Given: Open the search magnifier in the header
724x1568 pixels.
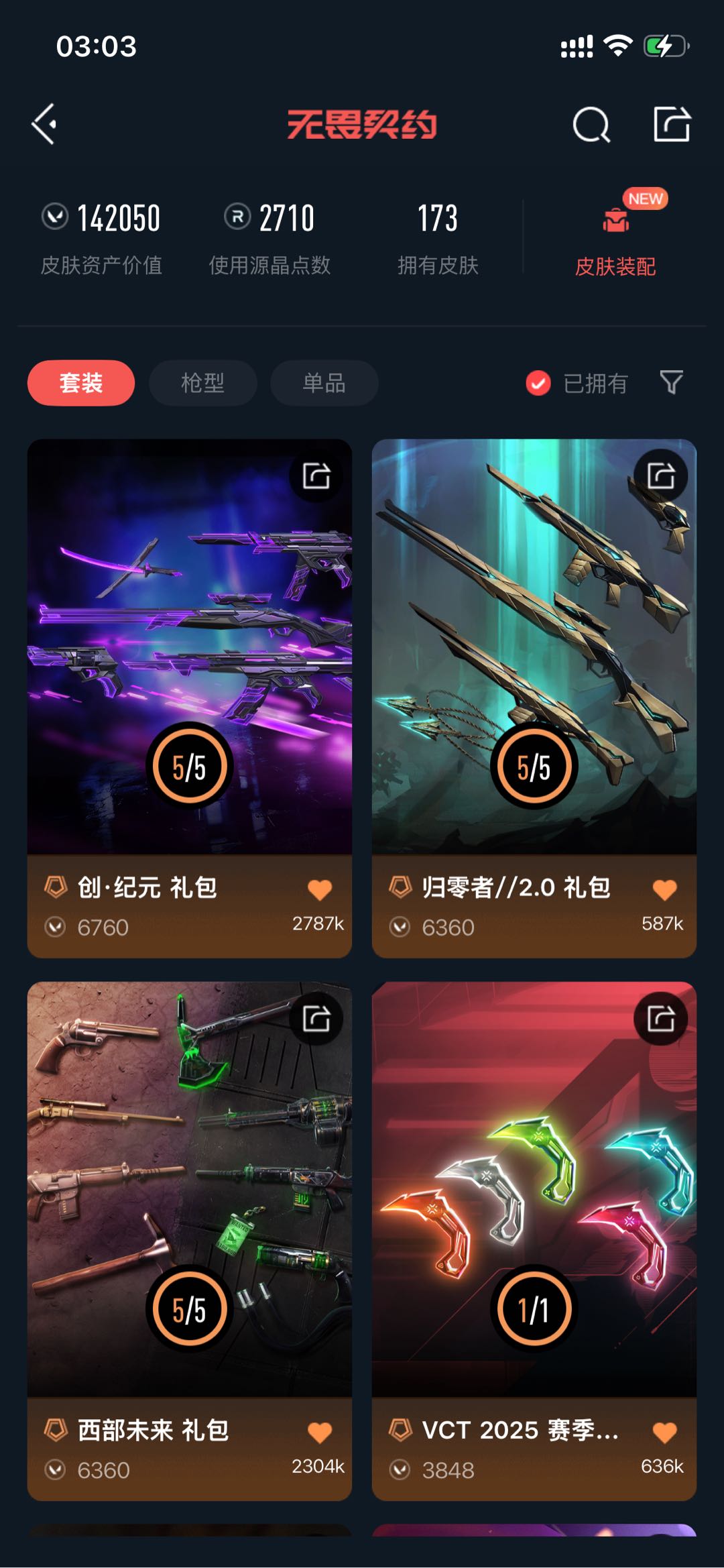Looking at the screenshot, I should 591,125.
